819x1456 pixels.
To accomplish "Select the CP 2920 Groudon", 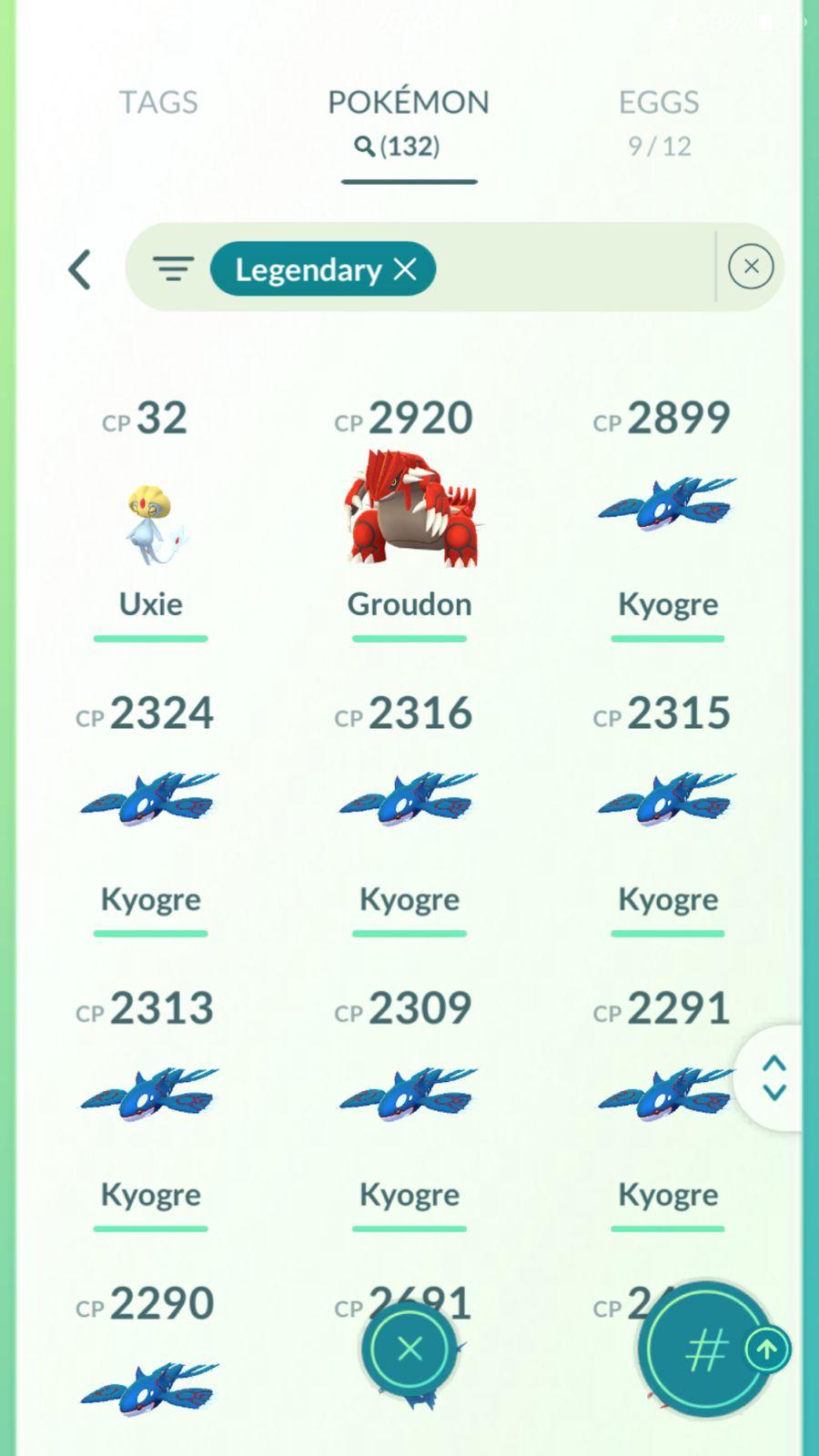I will point(409,510).
